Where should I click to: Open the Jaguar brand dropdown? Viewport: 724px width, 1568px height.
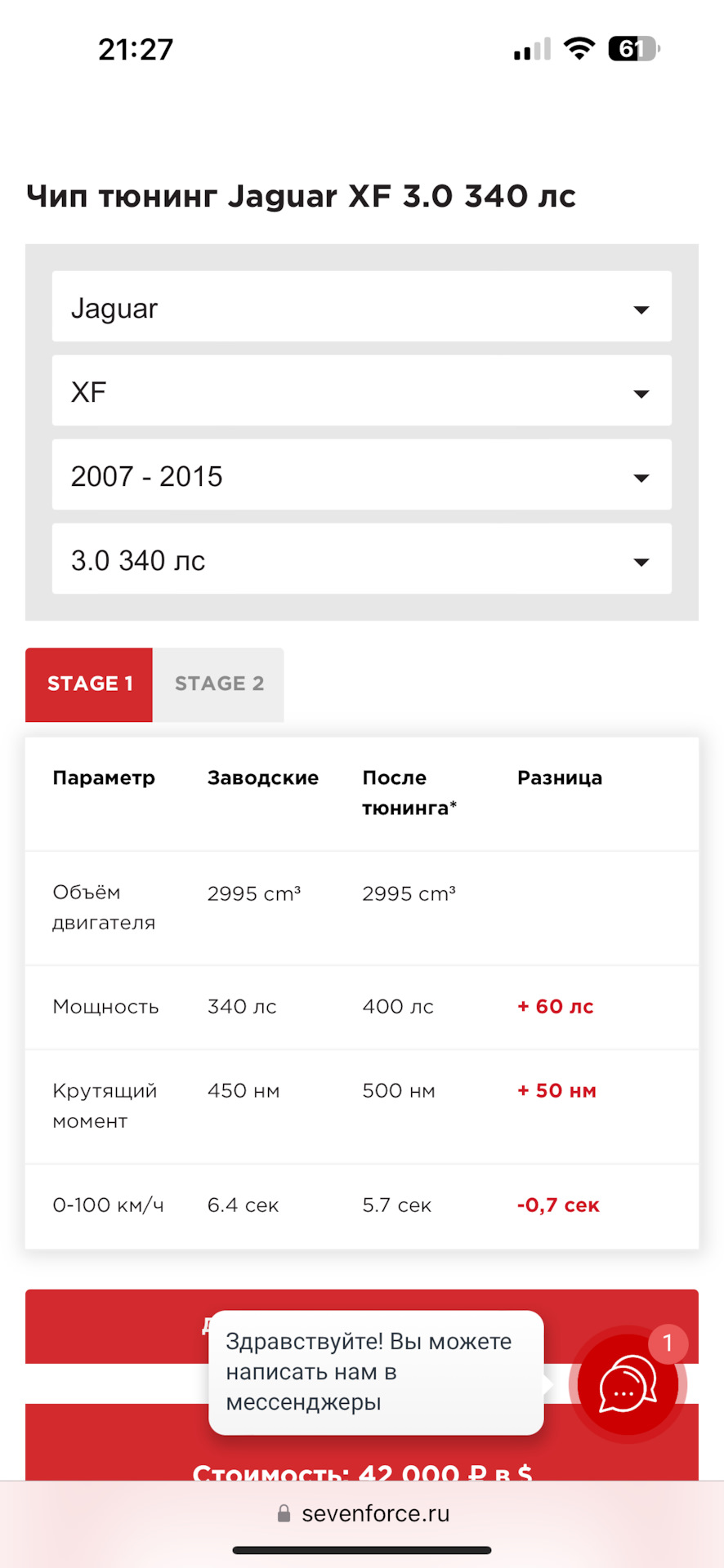361,307
